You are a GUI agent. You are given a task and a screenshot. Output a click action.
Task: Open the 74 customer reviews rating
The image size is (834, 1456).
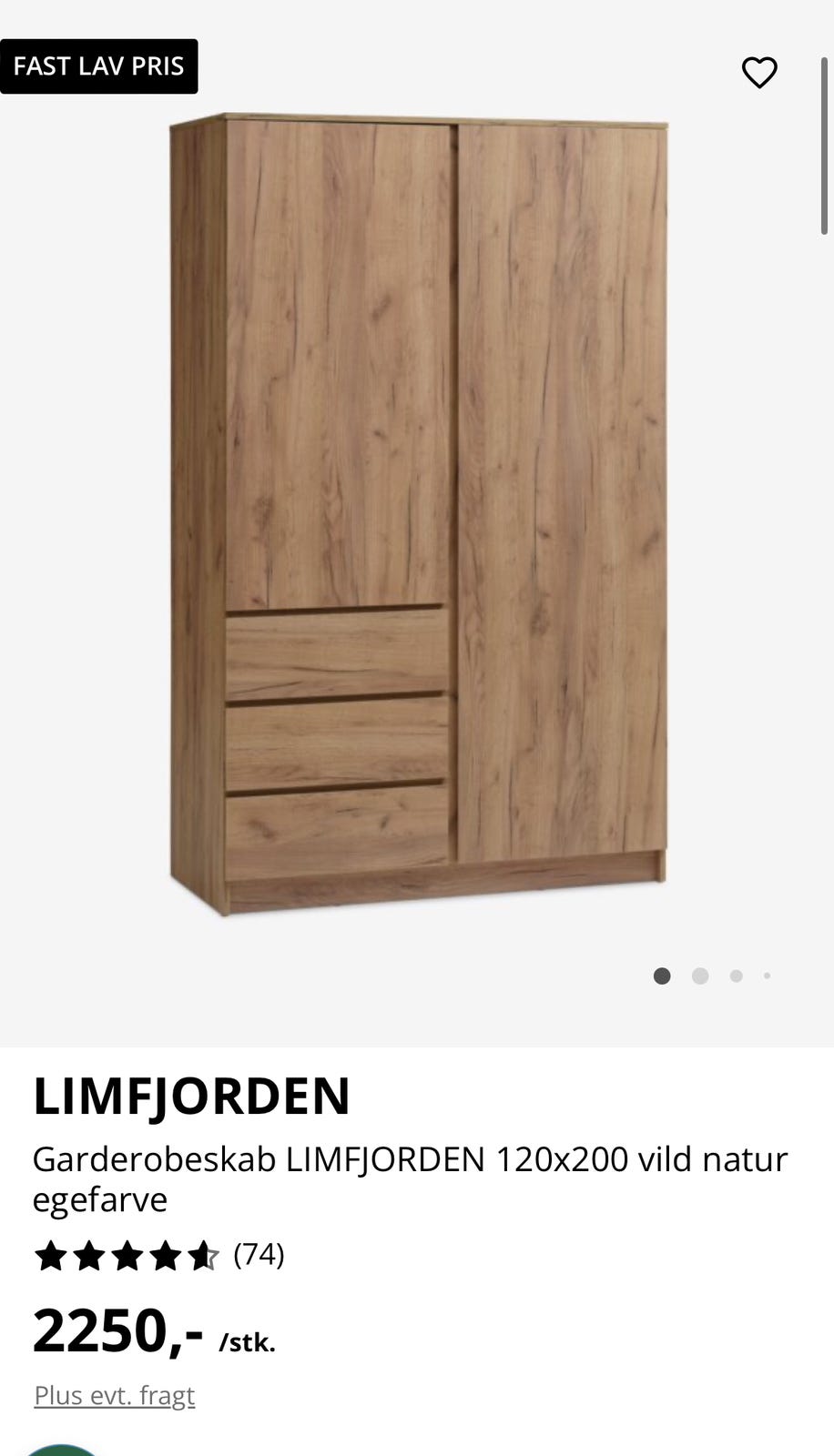pyautogui.click(x=159, y=1256)
